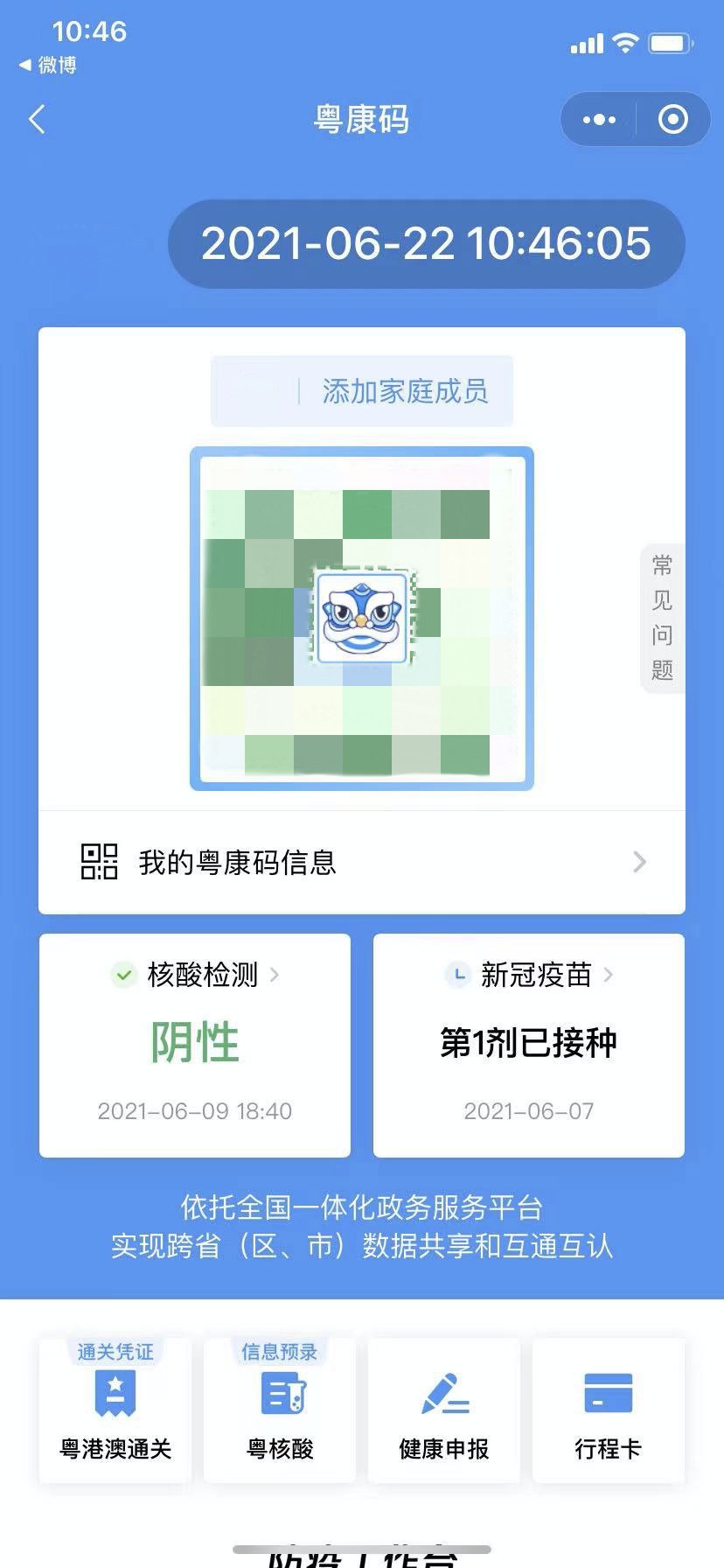724x1568 pixels.
Task: Close the mini program with the circle icon
Action: 672,120
